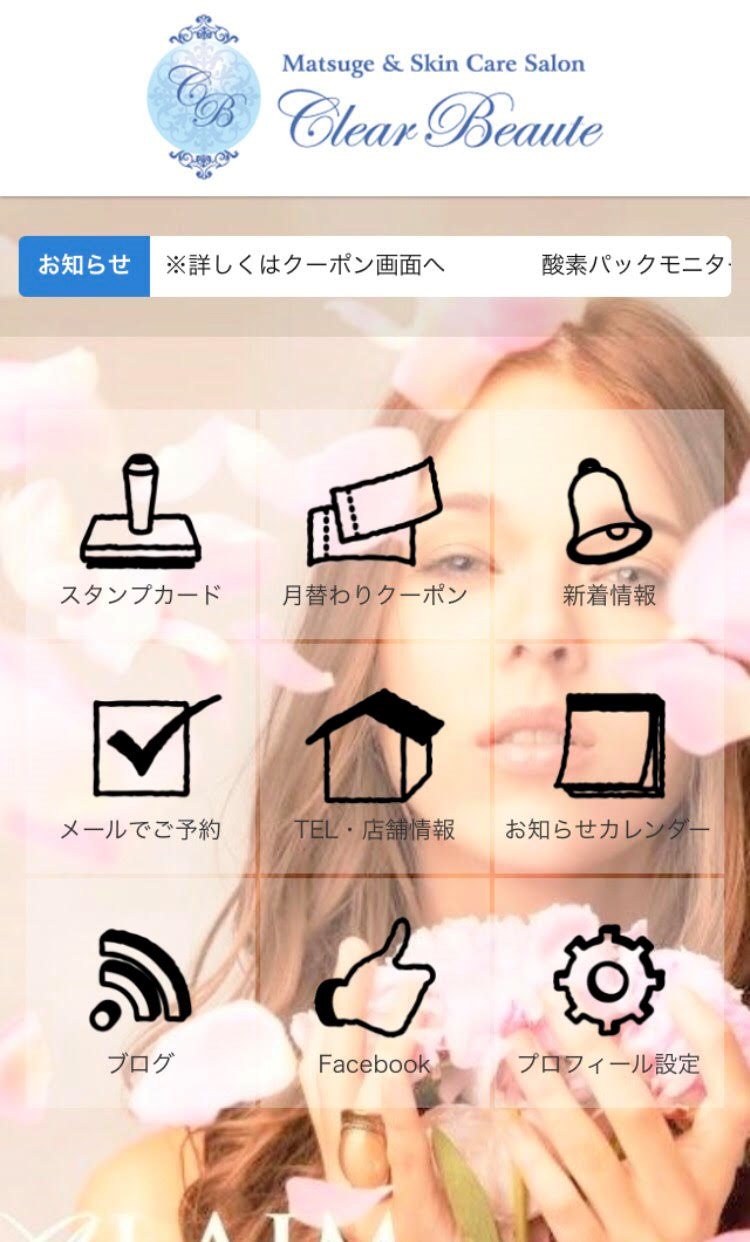Open プロフィール設定 profile settings
Screen dimensions: 750x1242
(x=609, y=995)
